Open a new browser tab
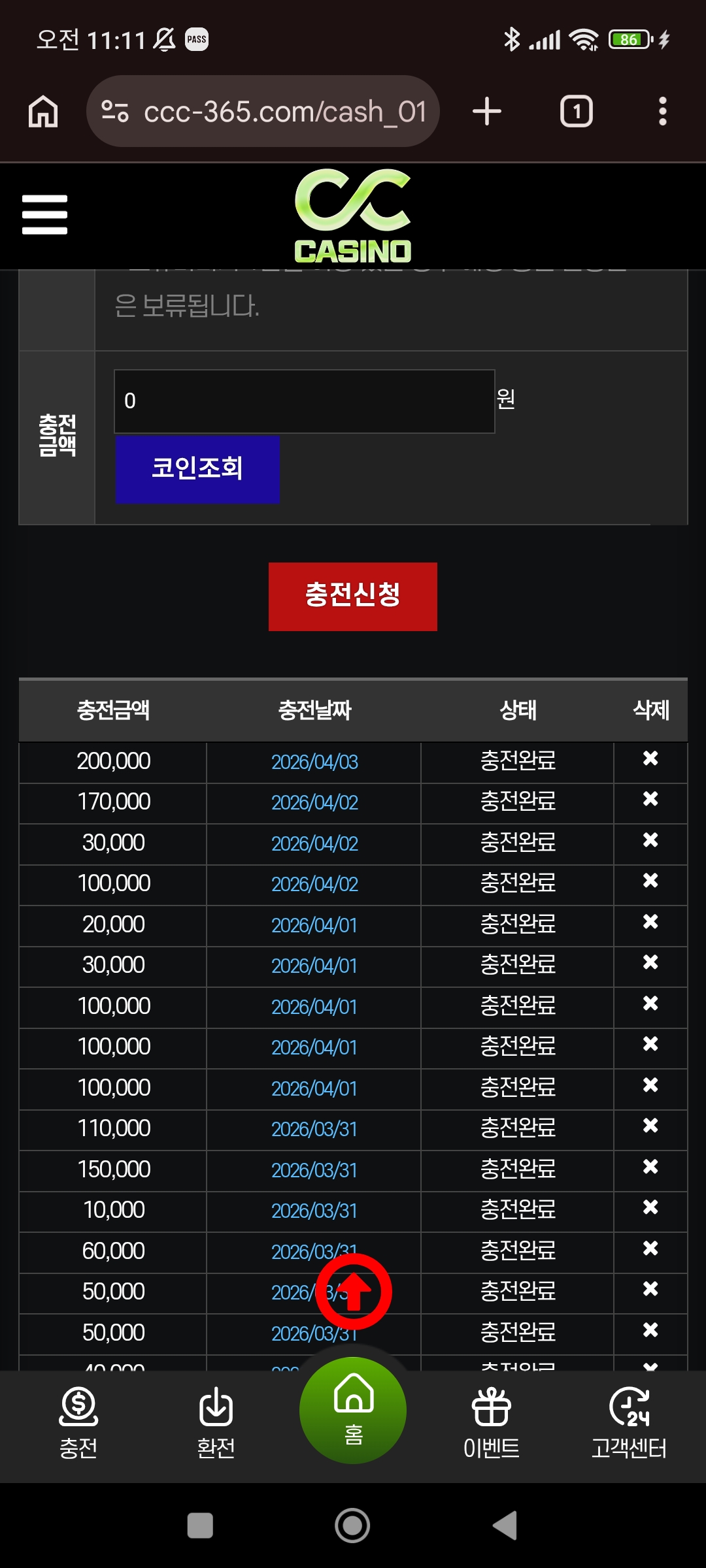Image resolution: width=706 pixels, height=1568 pixels. (487, 111)
